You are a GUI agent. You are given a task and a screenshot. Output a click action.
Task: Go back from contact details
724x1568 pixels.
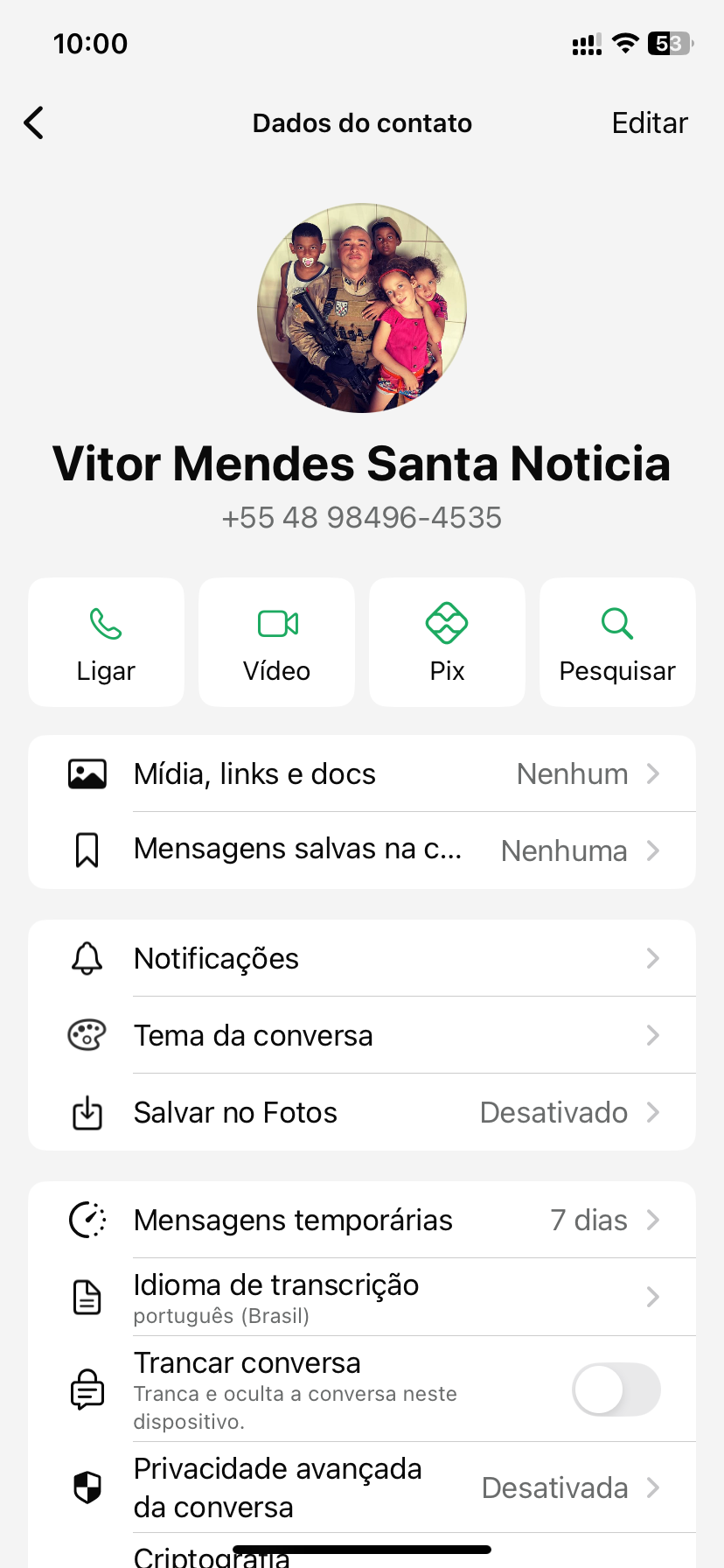coord(34,123)
